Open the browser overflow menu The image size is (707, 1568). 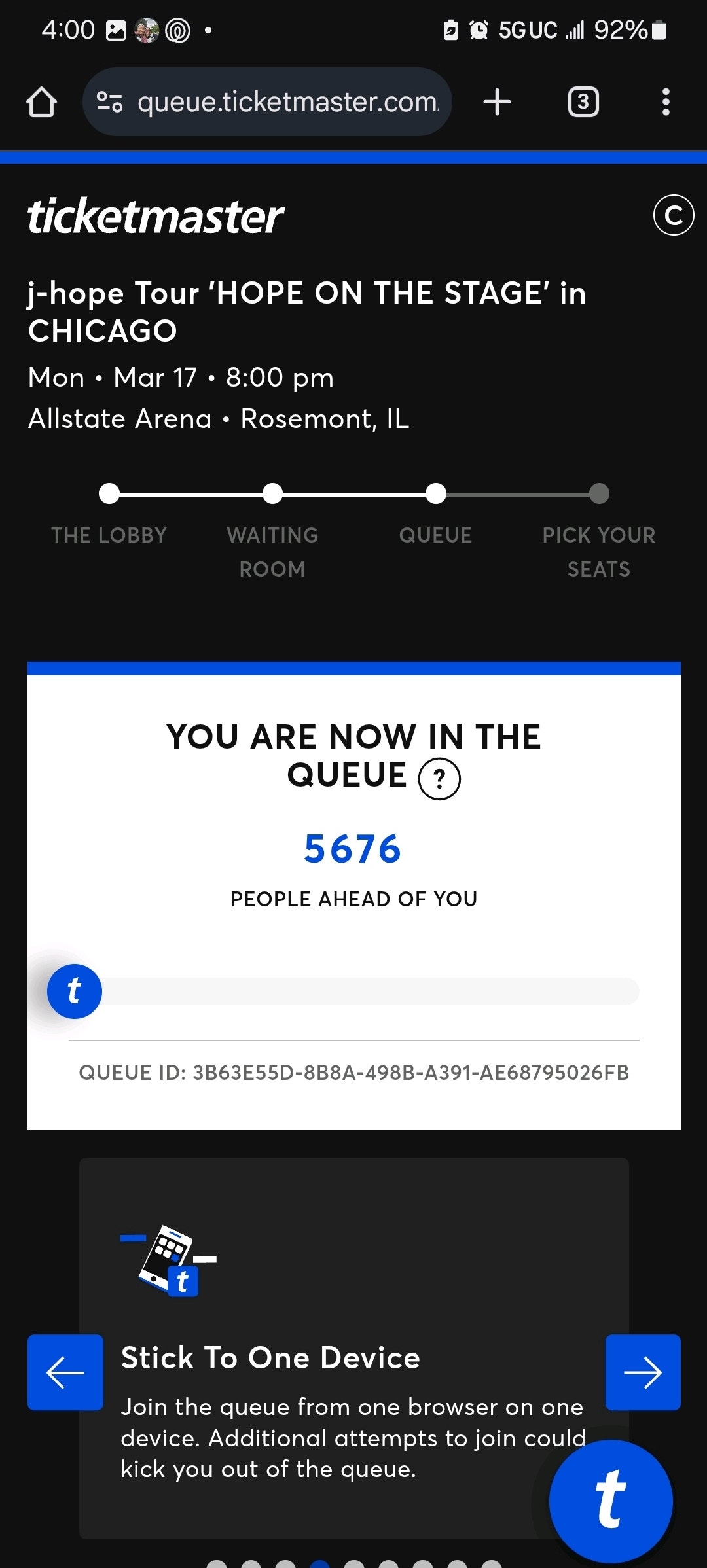666,102
